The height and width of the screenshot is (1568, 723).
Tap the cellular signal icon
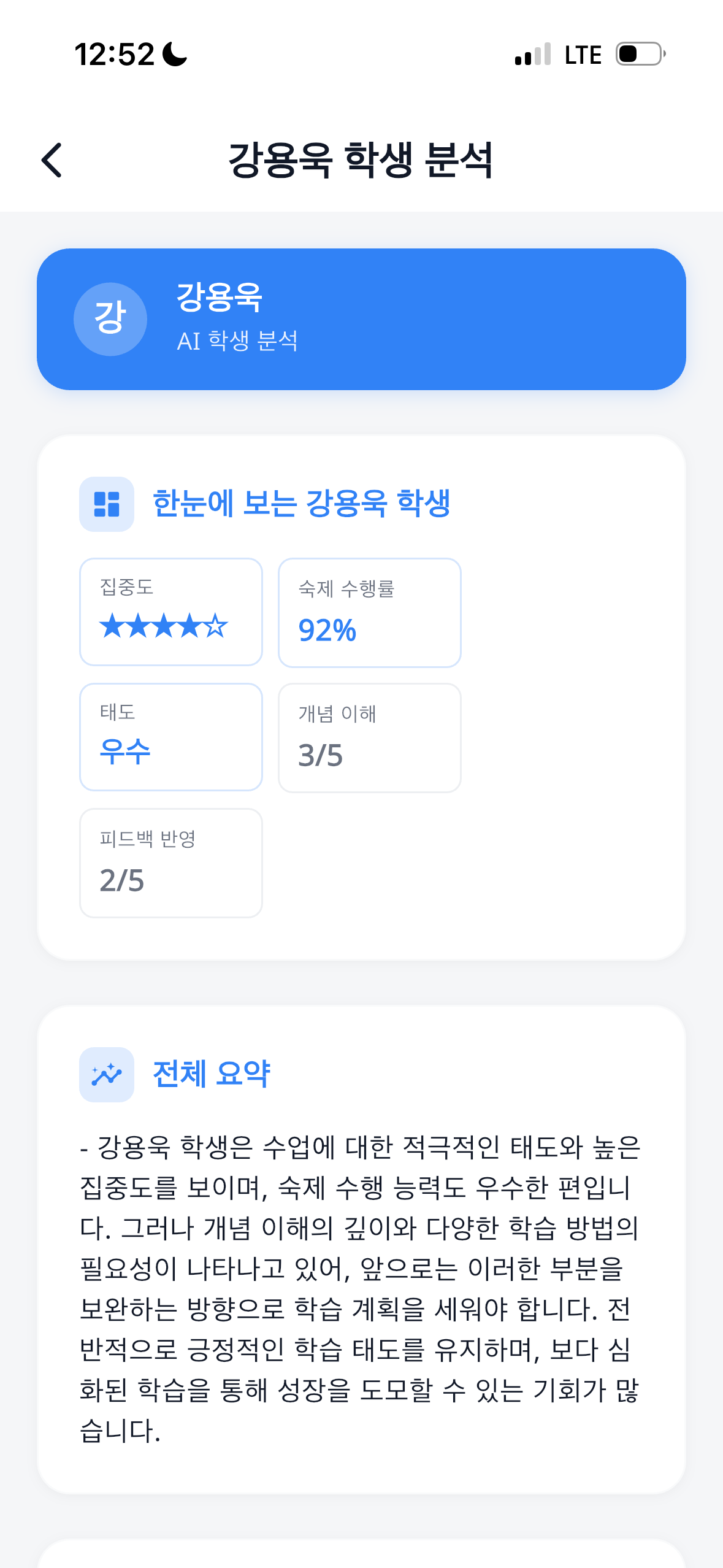[534, 54]
